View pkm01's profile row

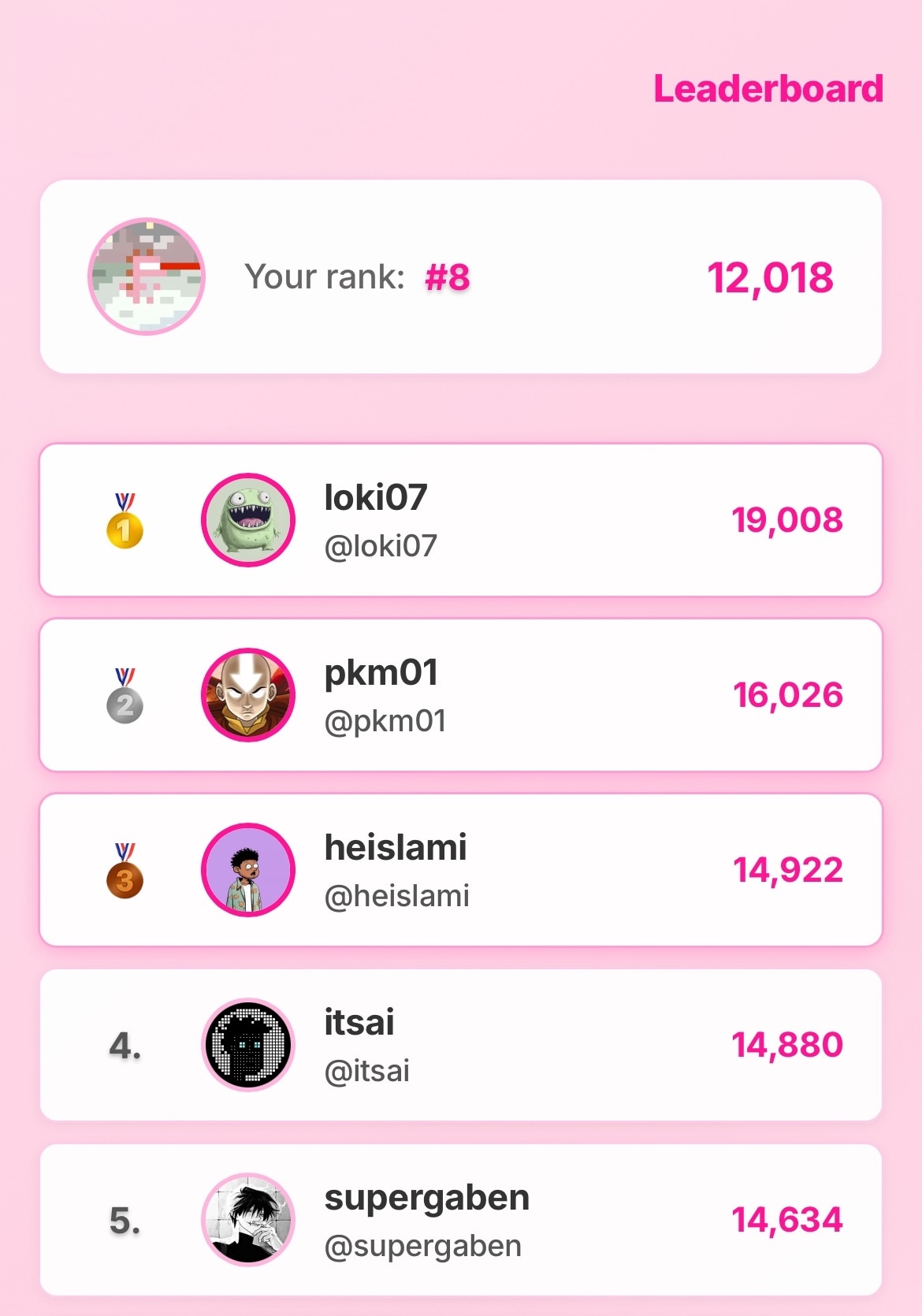(x=460, y=695)
